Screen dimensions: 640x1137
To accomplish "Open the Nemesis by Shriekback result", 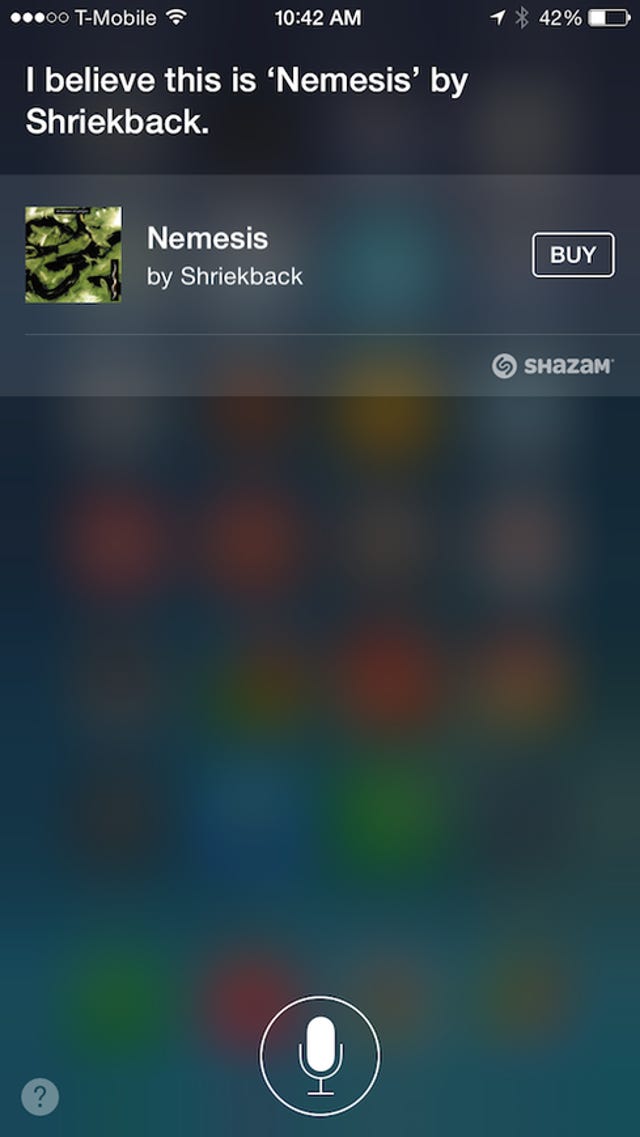I will (x=224, y=255).
